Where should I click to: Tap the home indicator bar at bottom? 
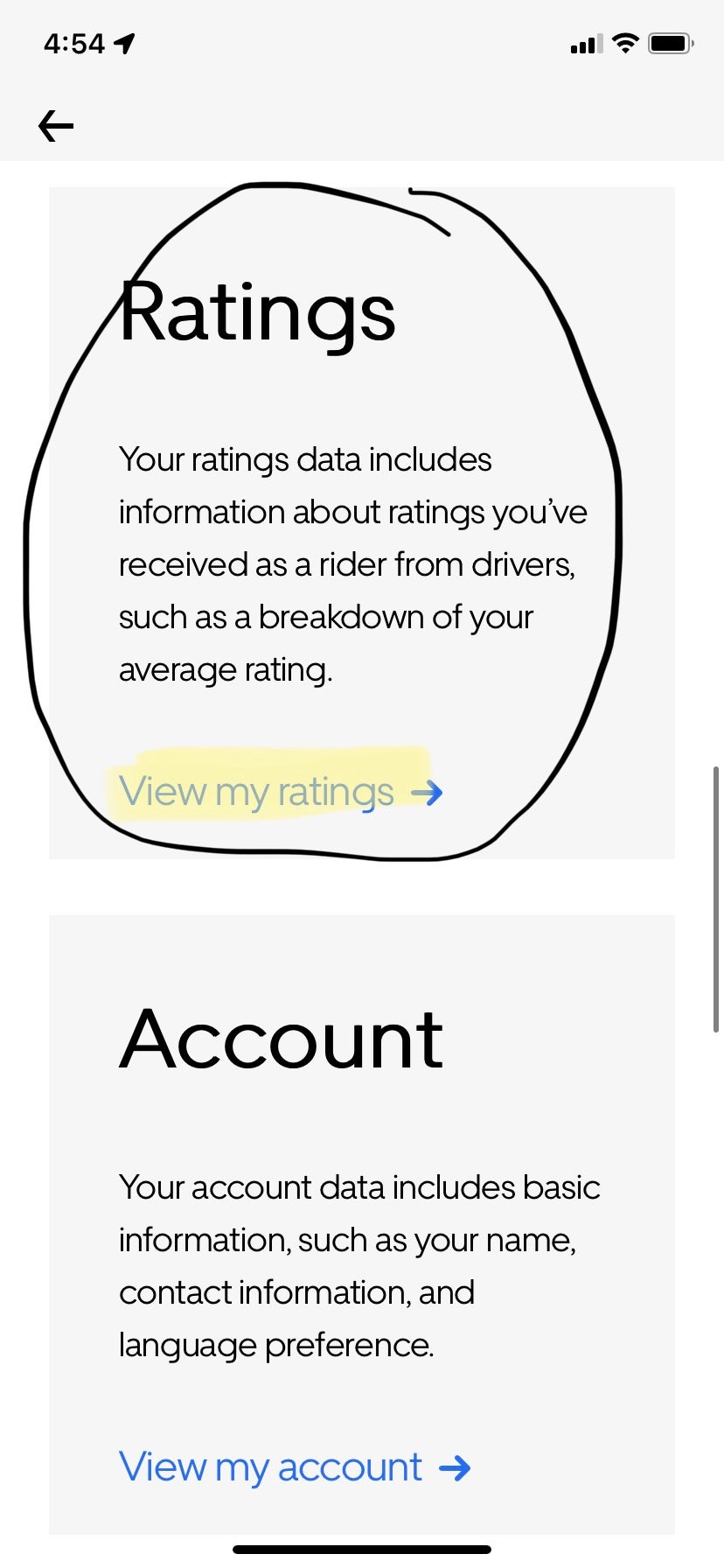coord(361,1550)
